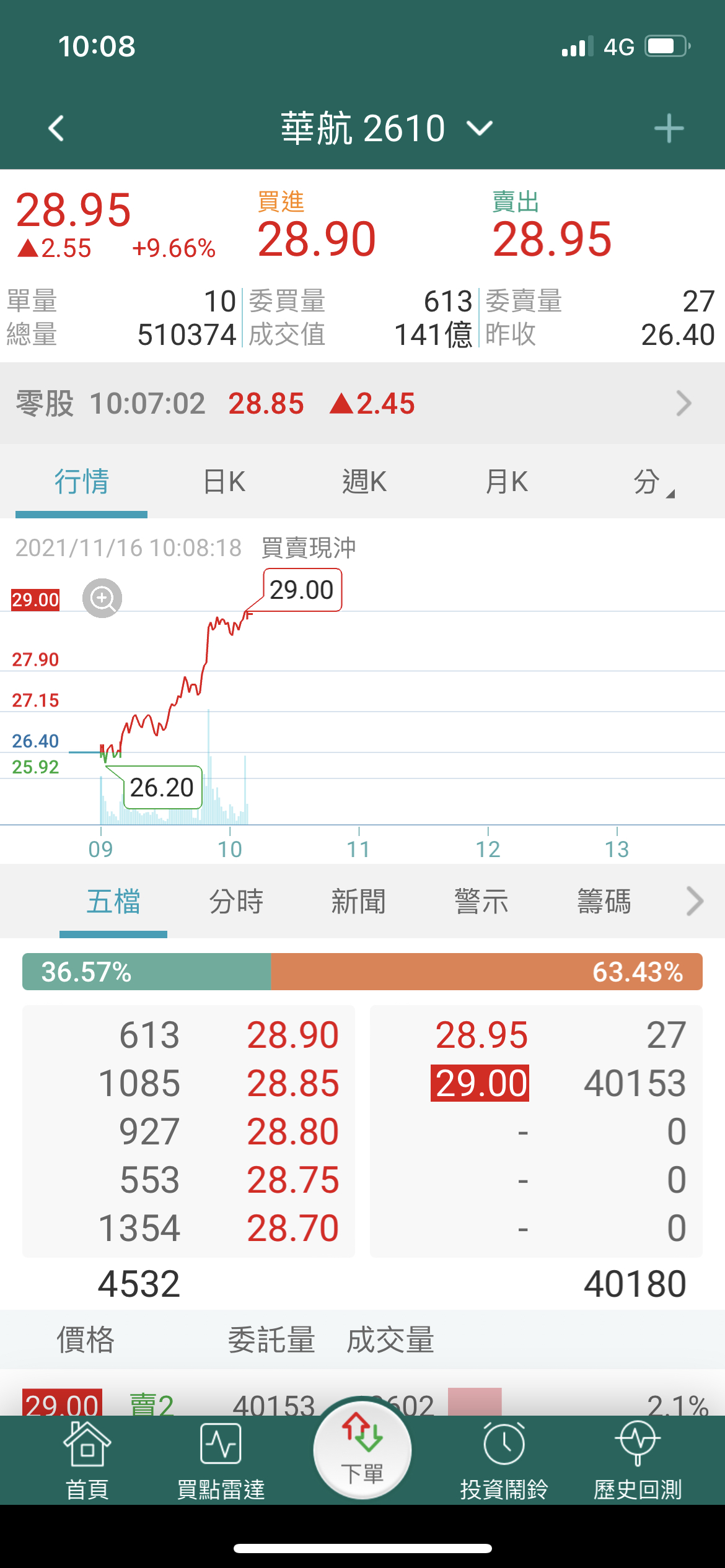
Task: Open 買點雷達 buy-point radar
Action: 221,1461
